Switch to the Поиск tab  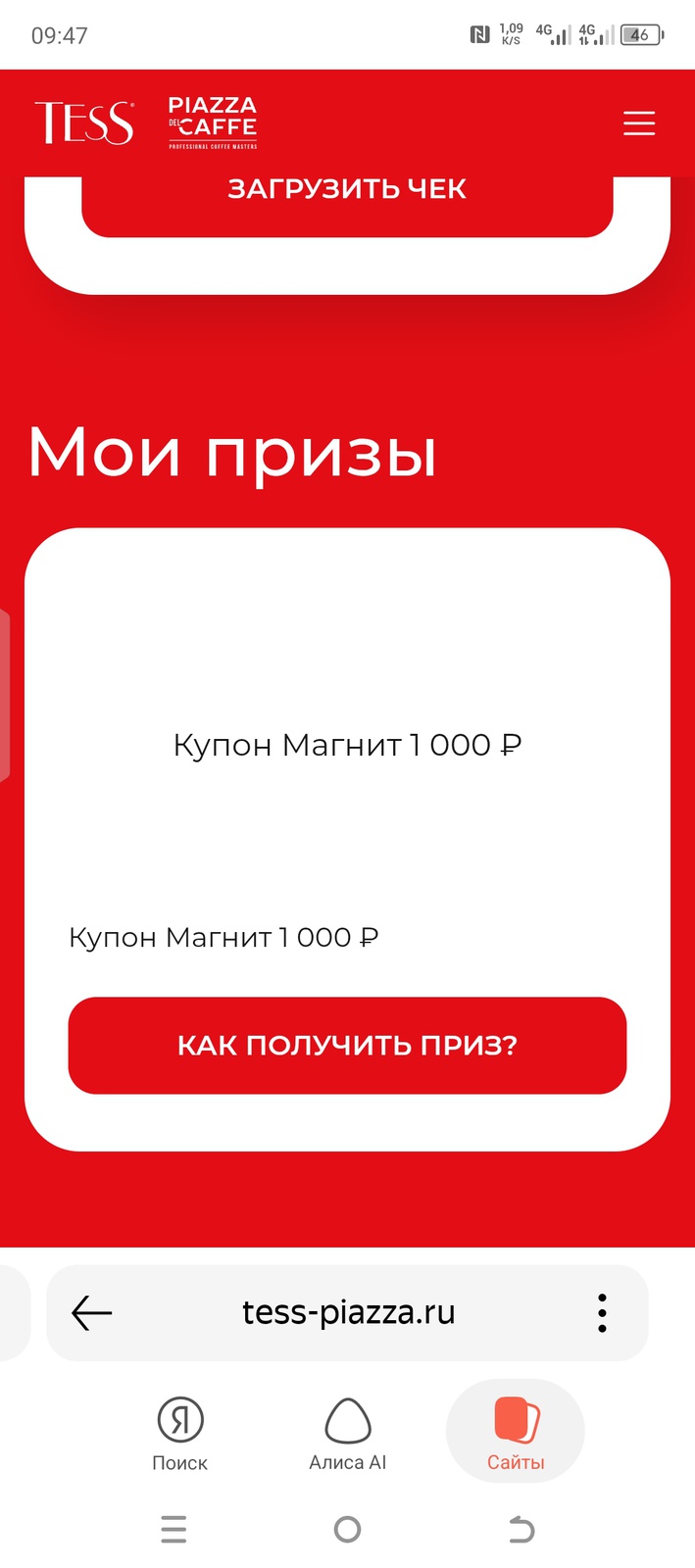pos(180,1434)
